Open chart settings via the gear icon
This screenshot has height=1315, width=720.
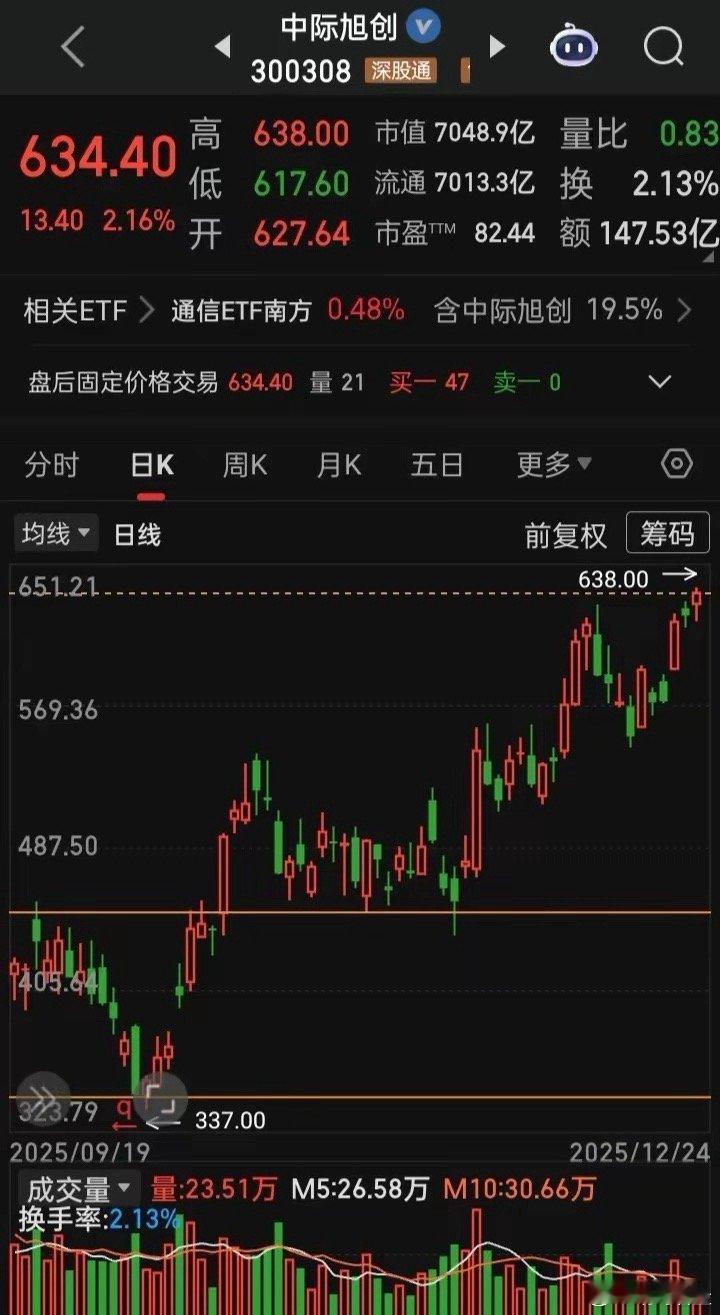(x=675, y=464)
